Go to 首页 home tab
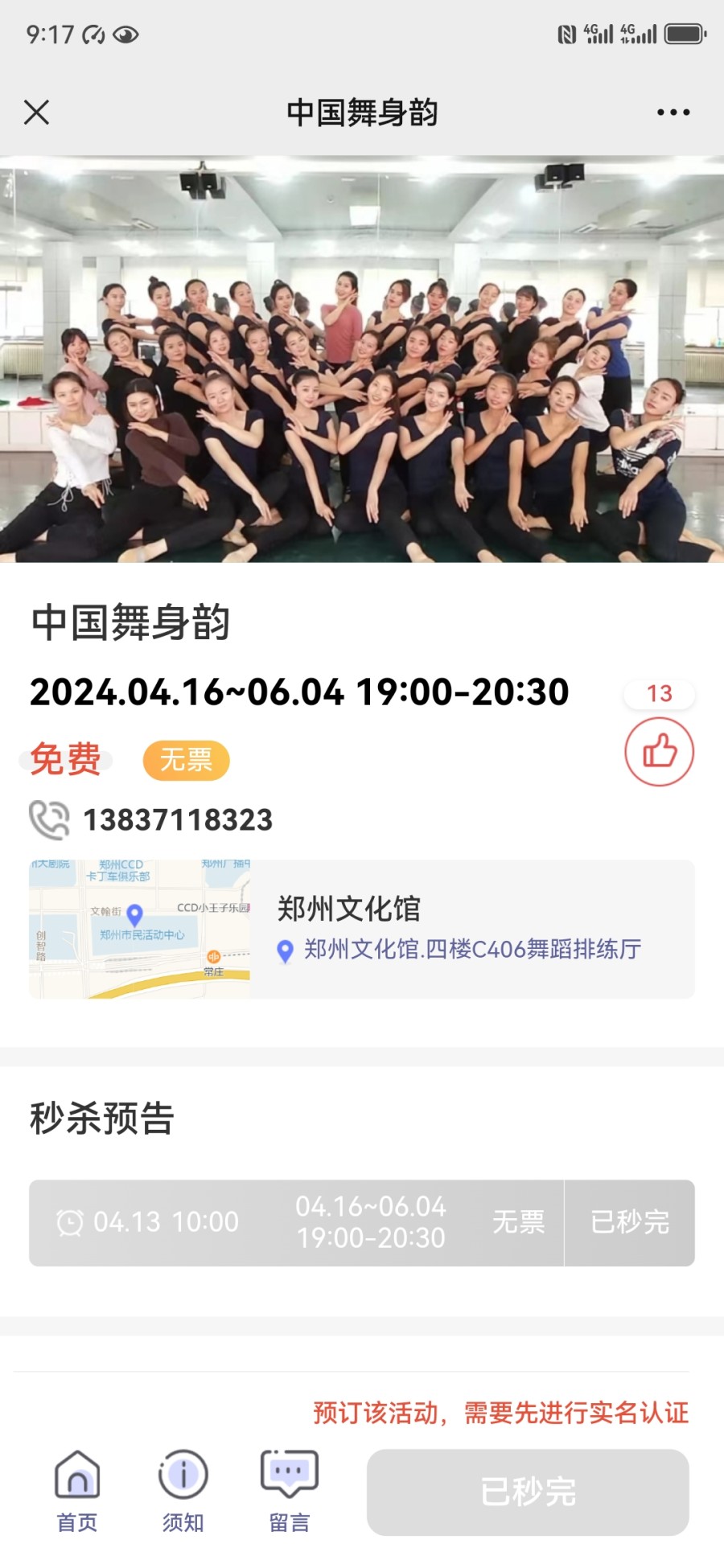Image resolution: width=724 pixels, height=1568 pixels. [77, 1492]
